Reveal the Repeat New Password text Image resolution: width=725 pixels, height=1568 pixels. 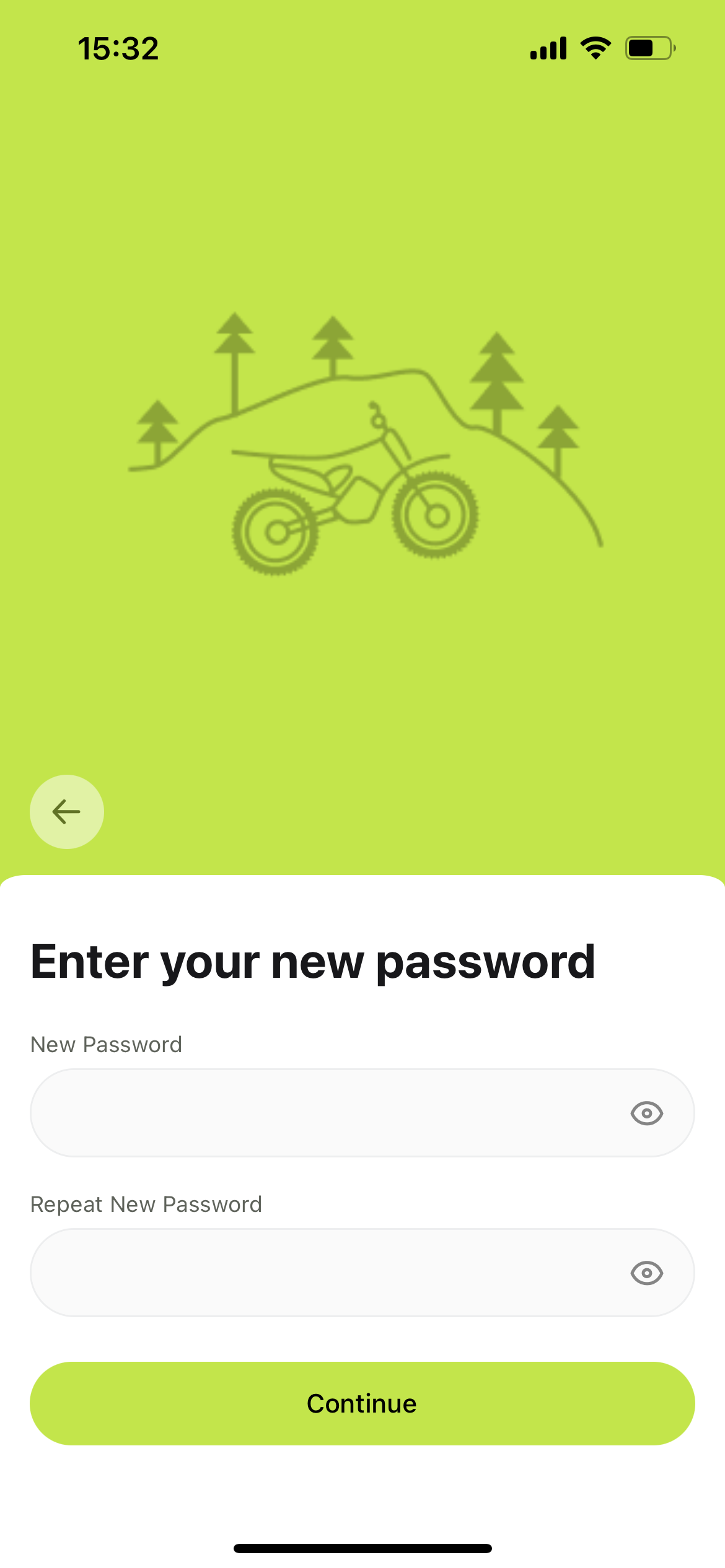tap(646, 1273)
